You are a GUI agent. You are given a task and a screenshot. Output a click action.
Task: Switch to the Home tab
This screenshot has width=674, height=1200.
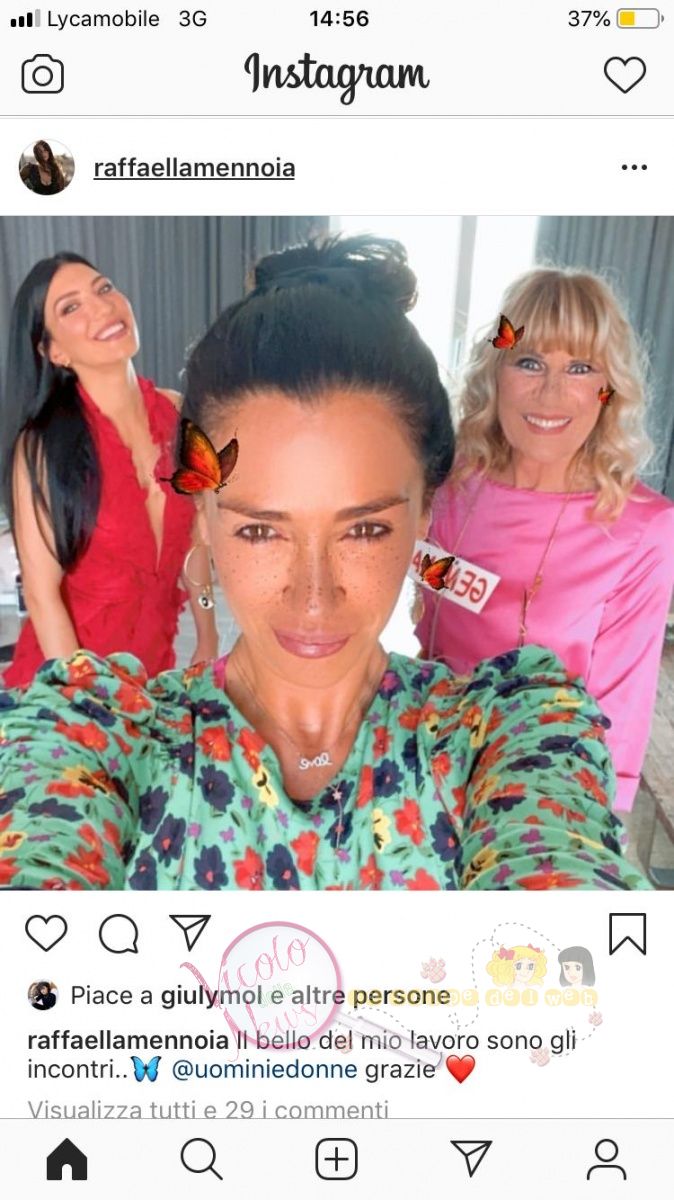point(67,1160)
